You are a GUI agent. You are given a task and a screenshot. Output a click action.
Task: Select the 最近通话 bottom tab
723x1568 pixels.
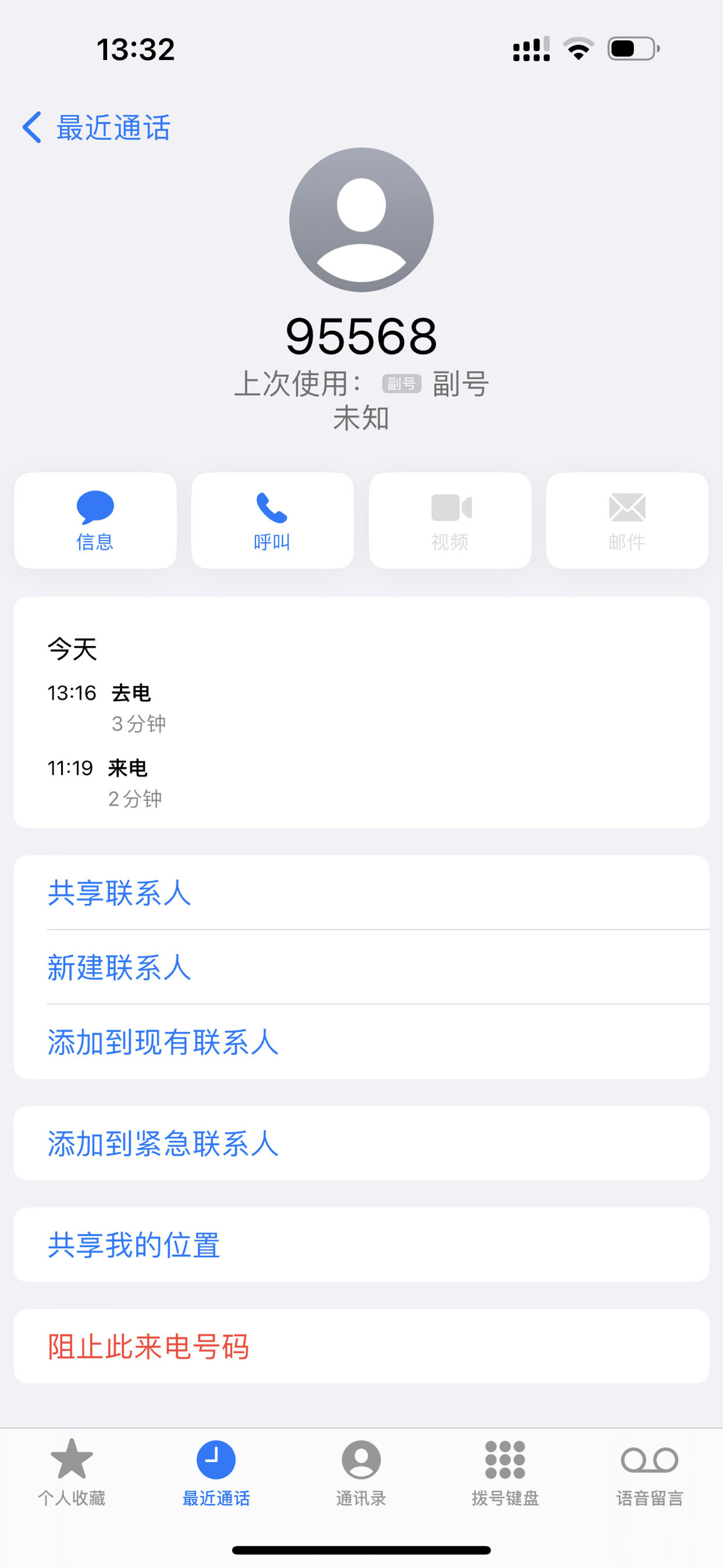click(216, 1472)
